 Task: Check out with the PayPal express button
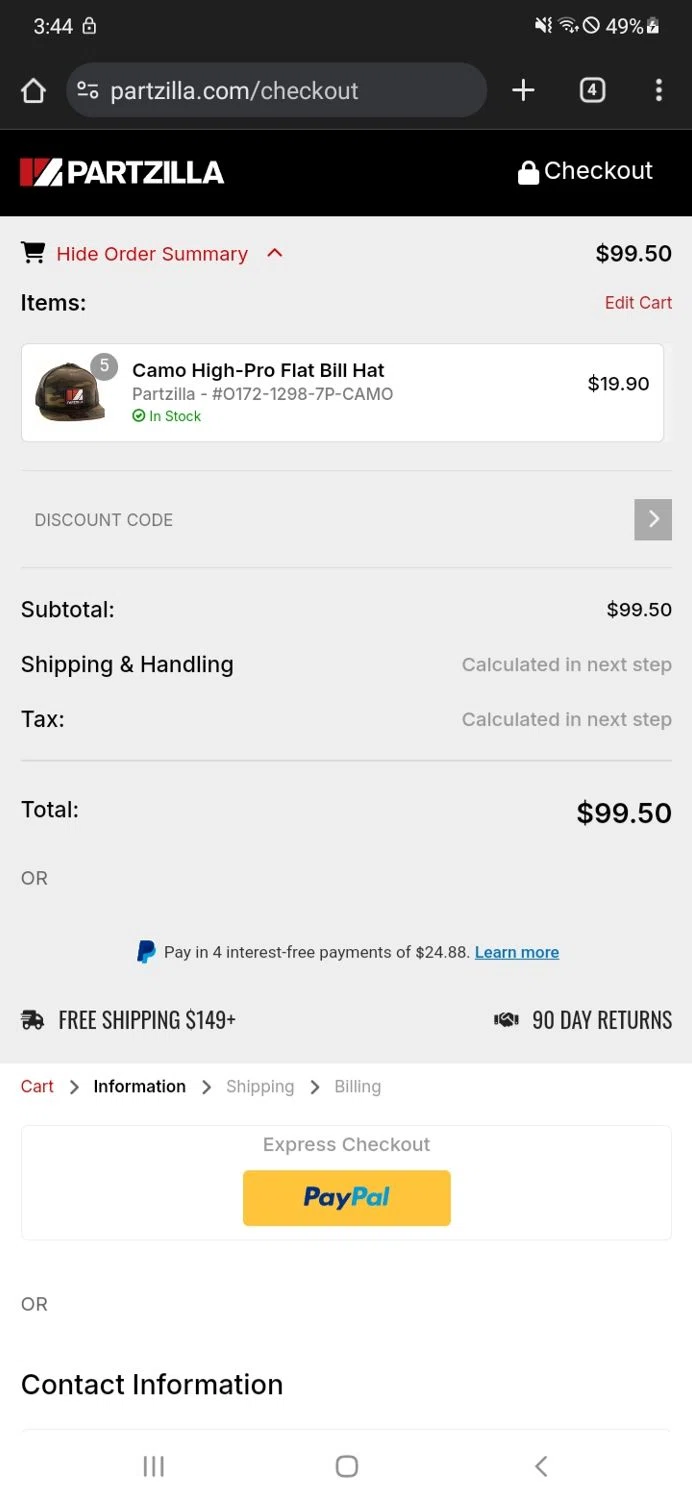(x=346, y=1197)
